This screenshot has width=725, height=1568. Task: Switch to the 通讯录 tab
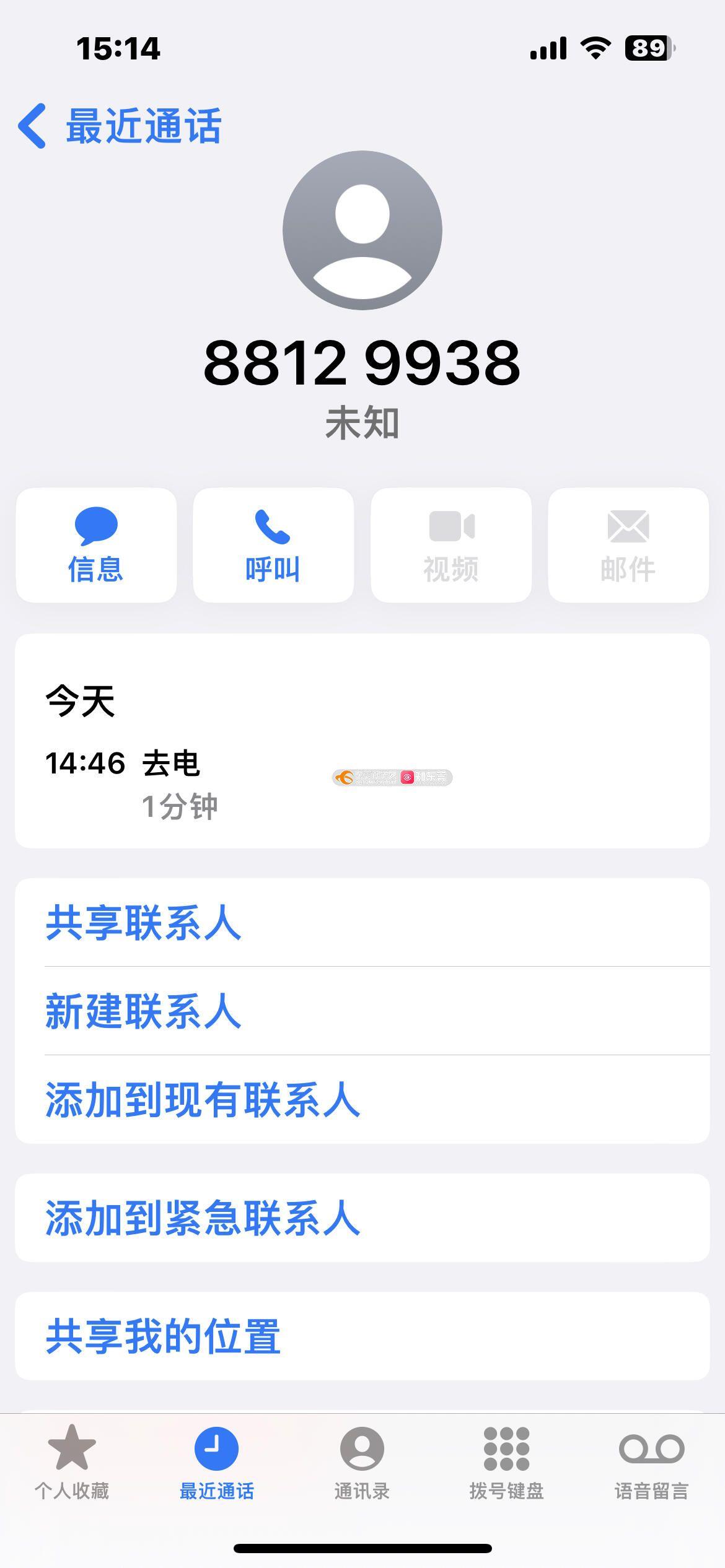click(362, 1463)
